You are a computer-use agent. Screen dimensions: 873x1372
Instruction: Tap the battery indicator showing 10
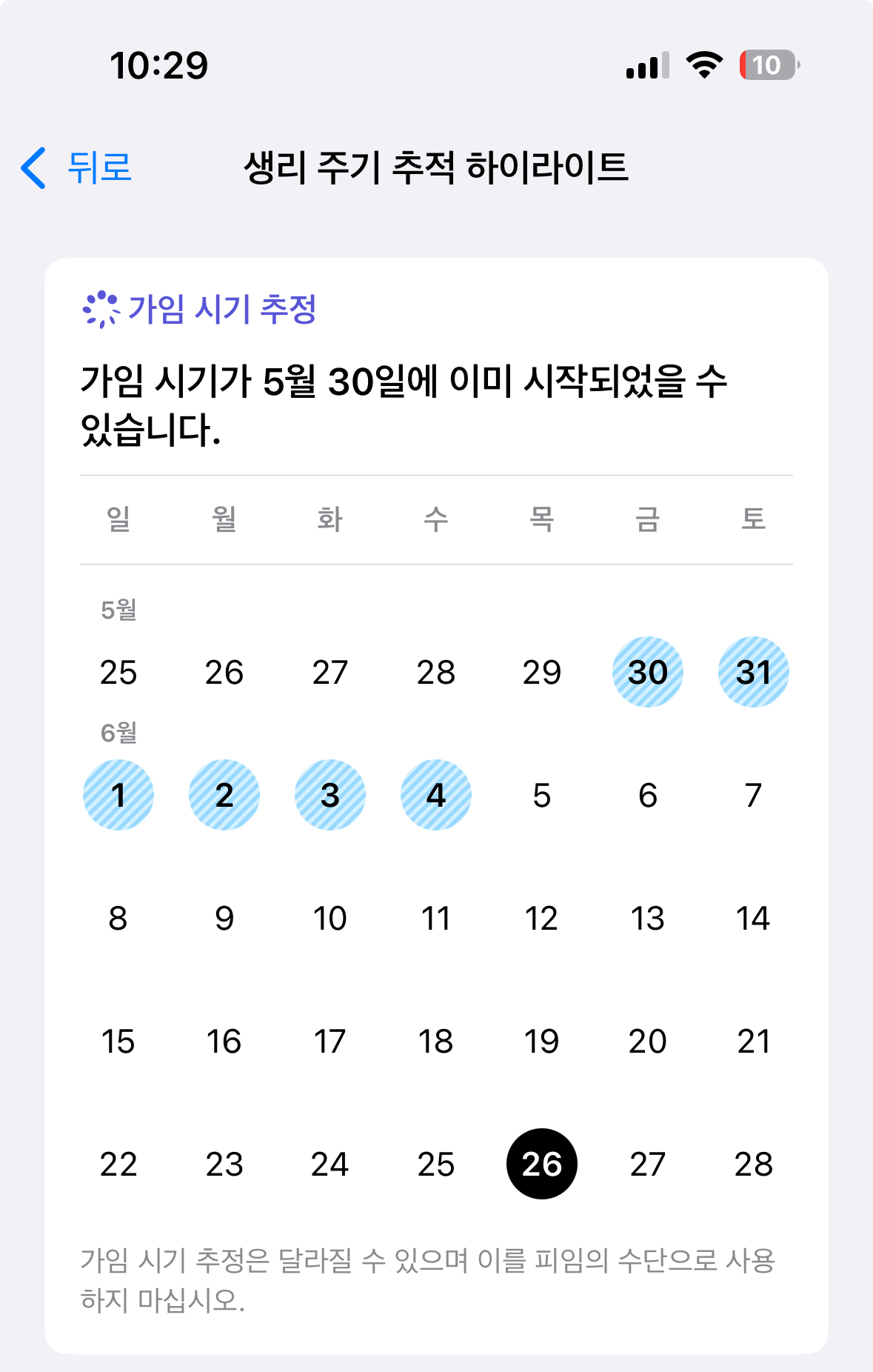coord(767,67)
